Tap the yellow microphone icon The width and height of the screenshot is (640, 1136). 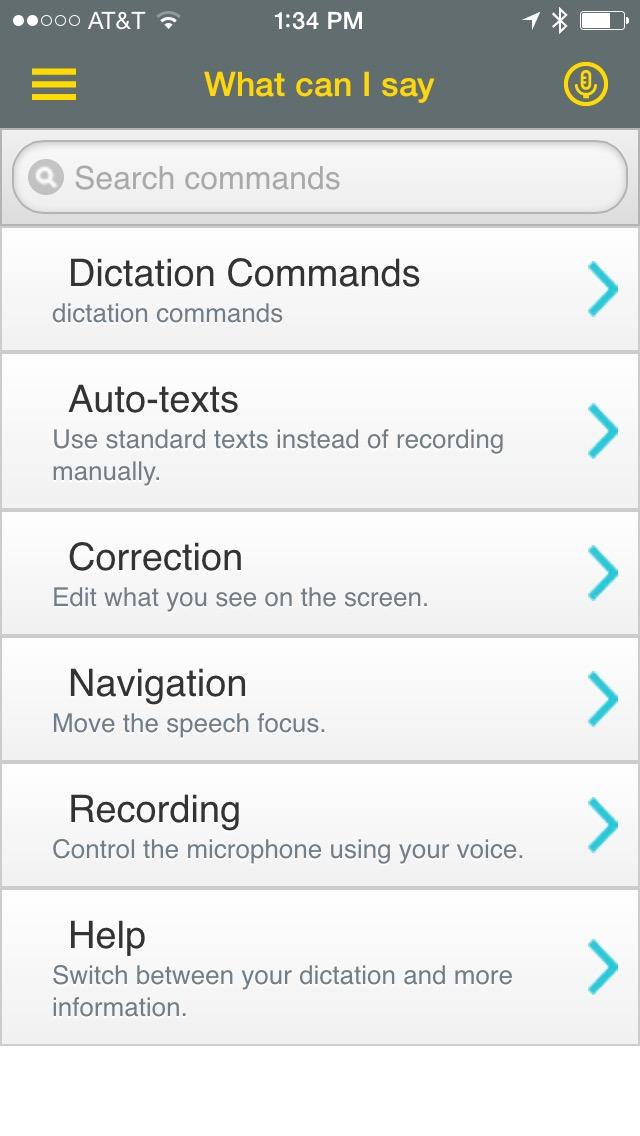point(585,84)
